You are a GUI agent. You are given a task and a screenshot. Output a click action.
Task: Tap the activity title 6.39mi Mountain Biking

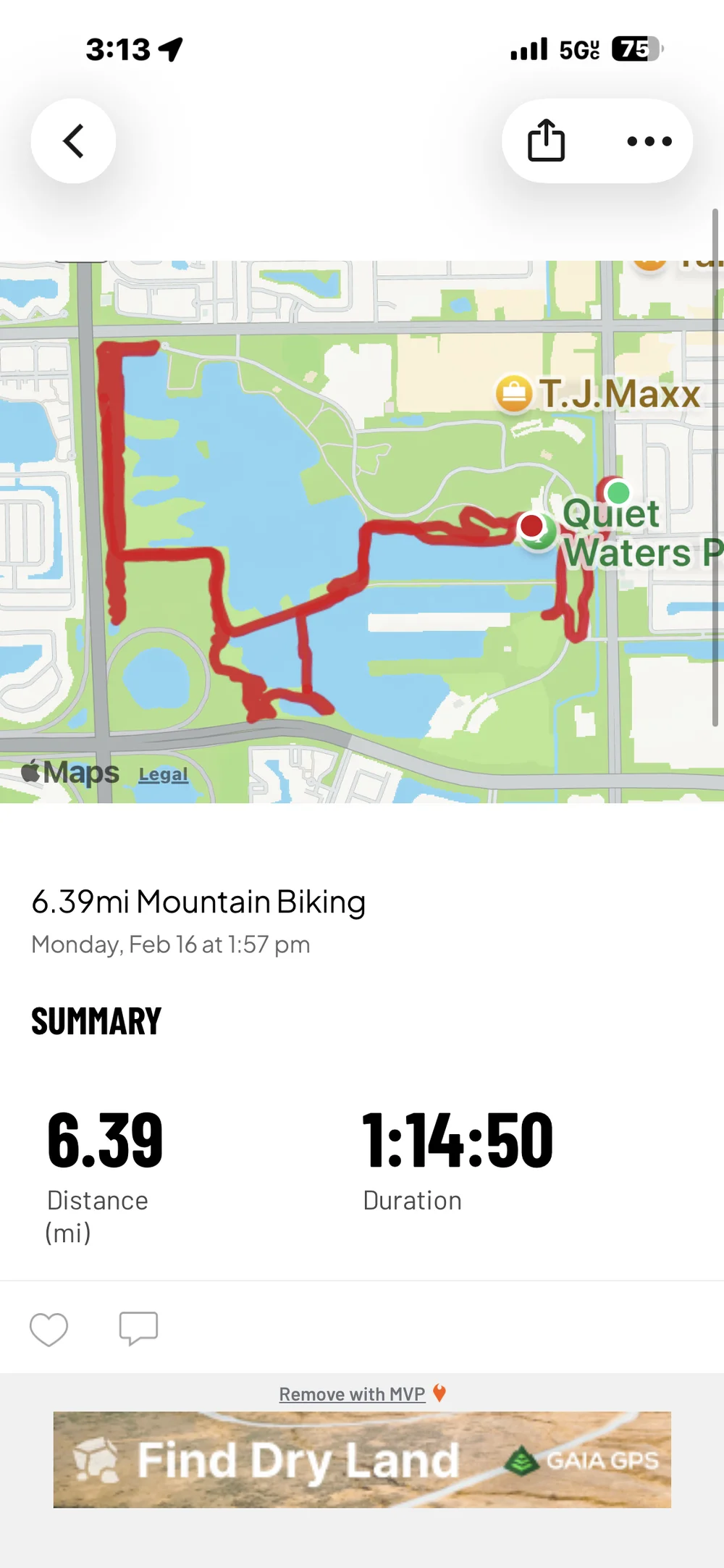[x=199, y=901]
